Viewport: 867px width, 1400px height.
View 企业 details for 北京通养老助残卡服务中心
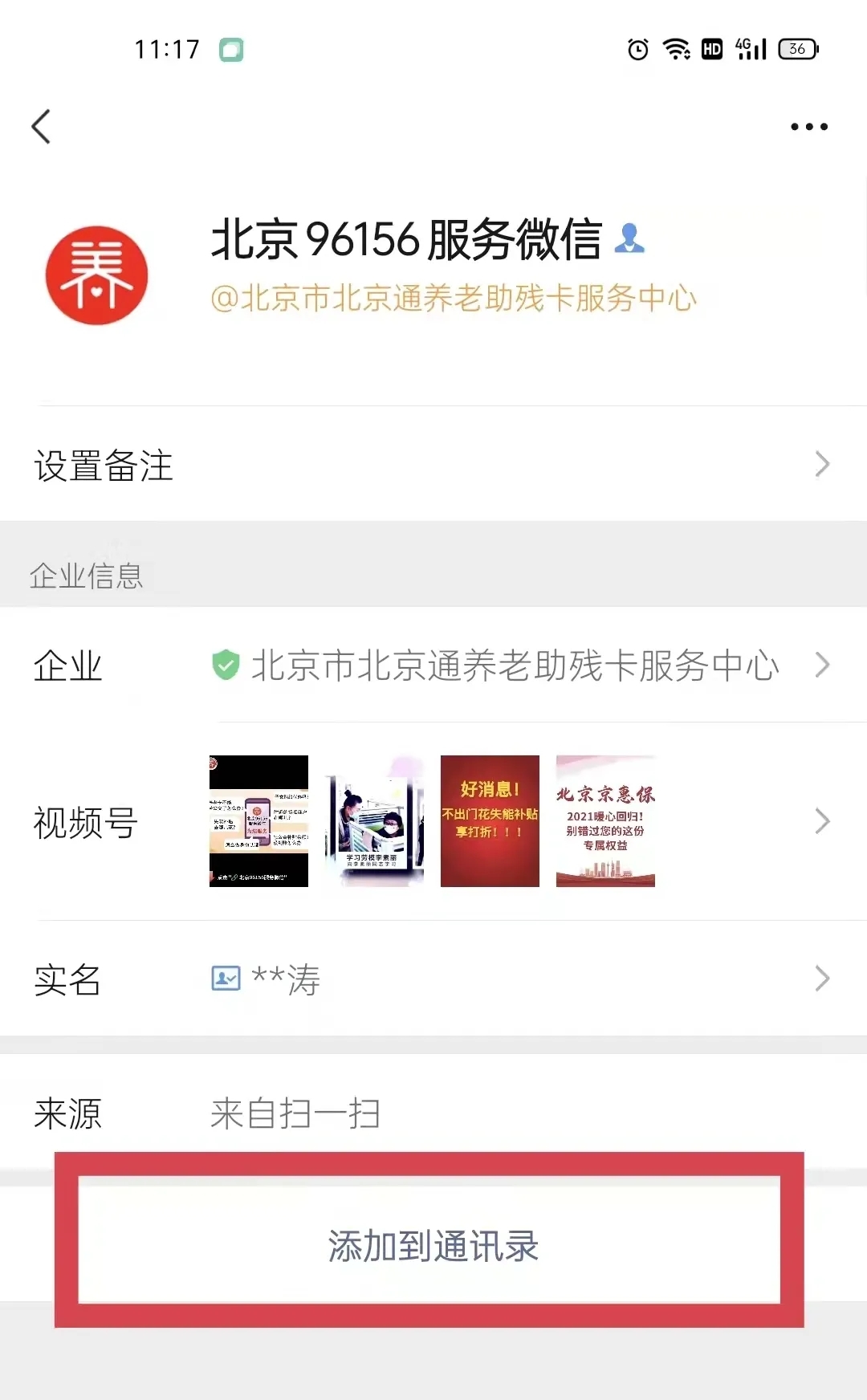point(514,665)
